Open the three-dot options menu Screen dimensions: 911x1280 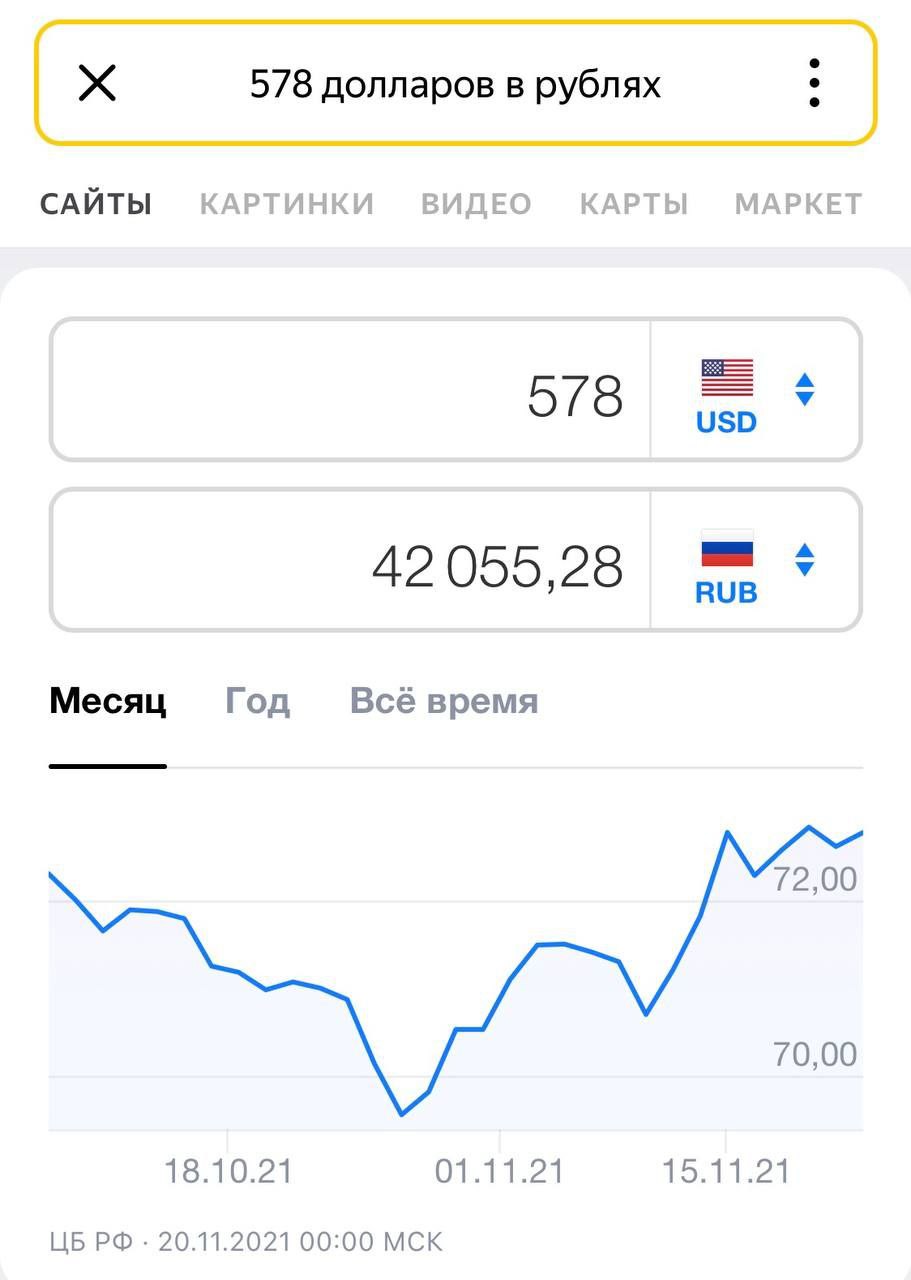[x=815, y=83]
